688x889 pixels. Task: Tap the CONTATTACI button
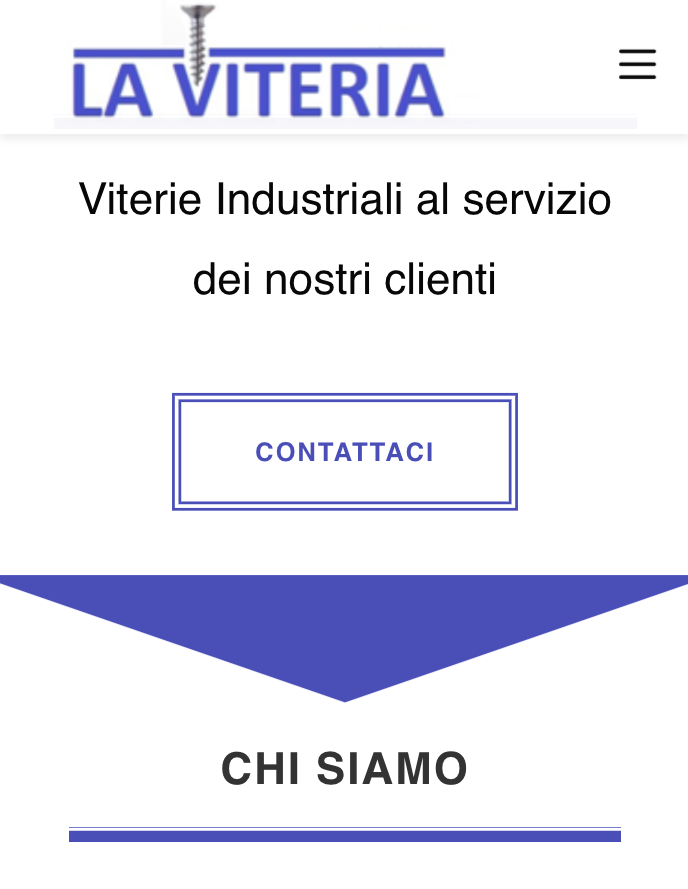tap(345, 452)
